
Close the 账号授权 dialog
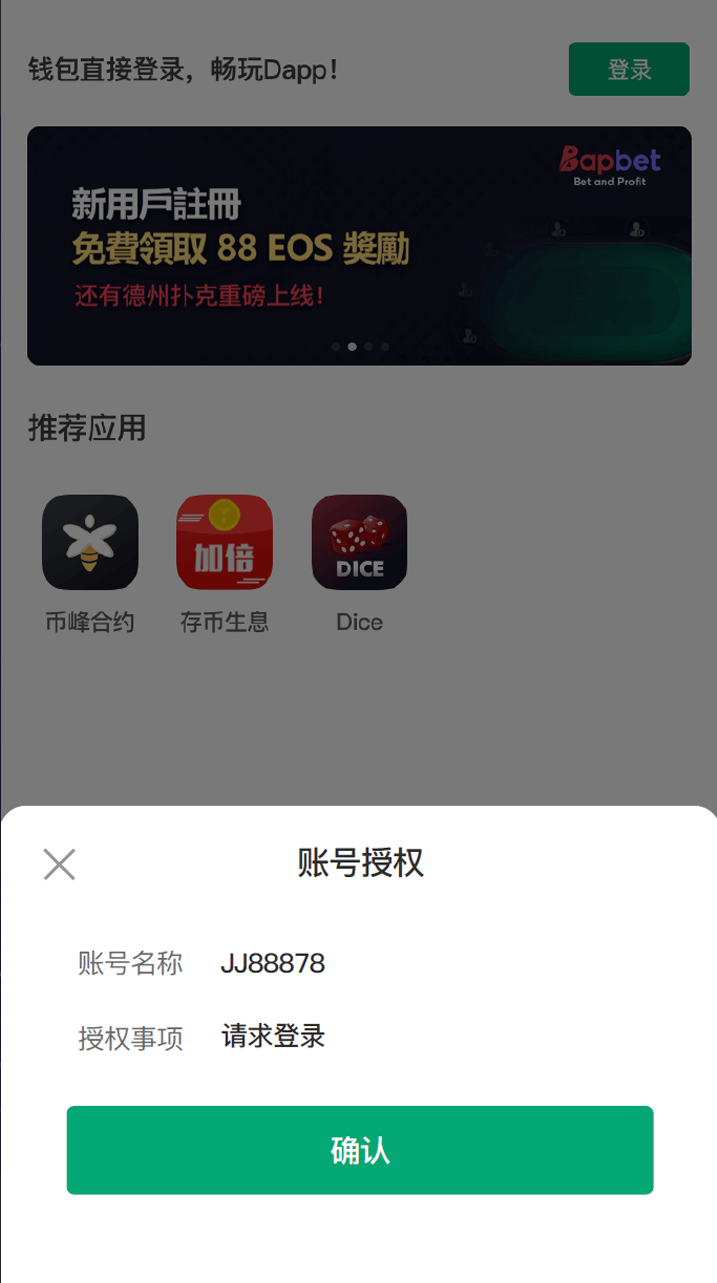click(60, 864)
